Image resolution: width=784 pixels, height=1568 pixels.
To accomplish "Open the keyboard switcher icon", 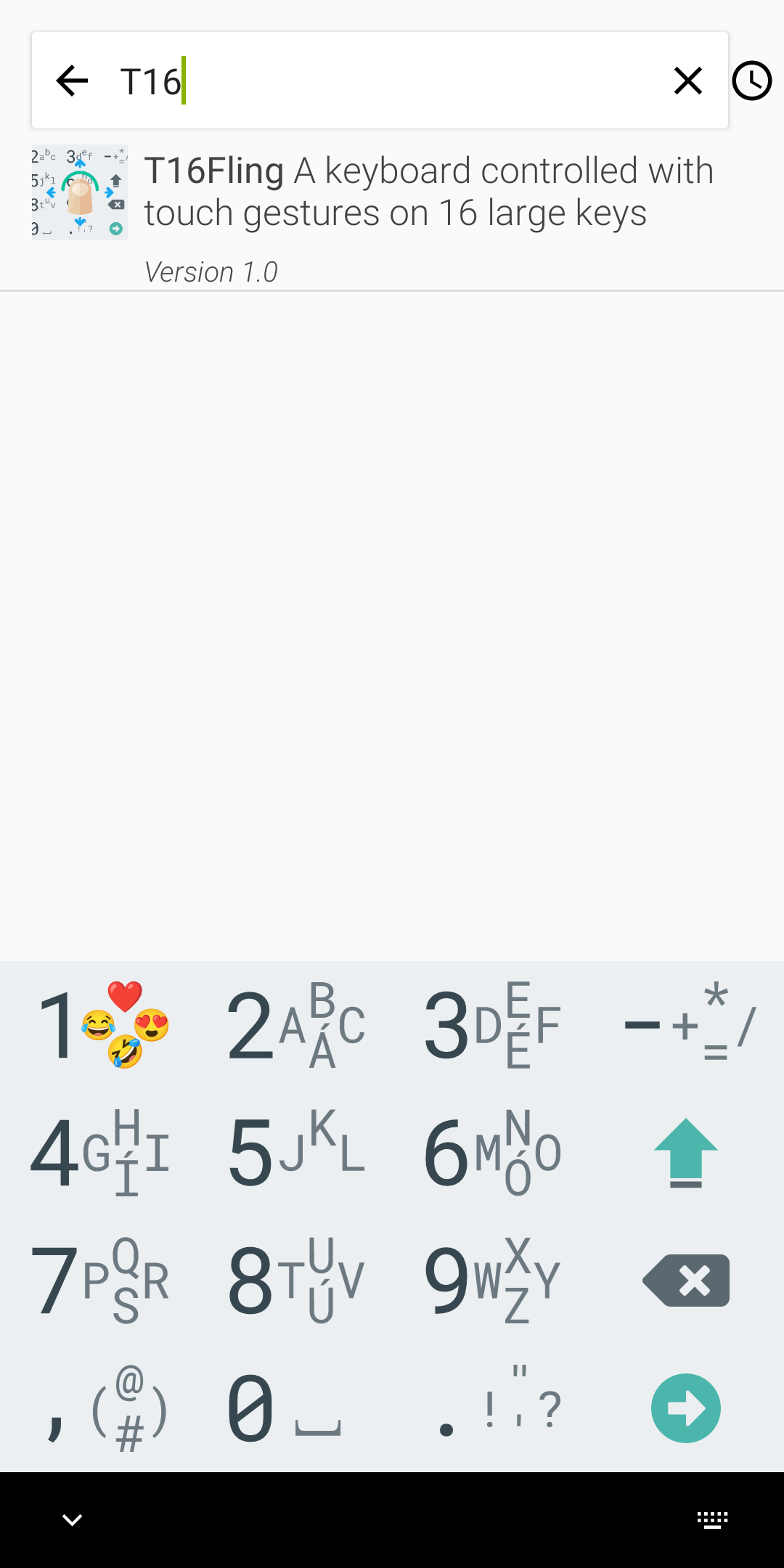I will 712,1519.
